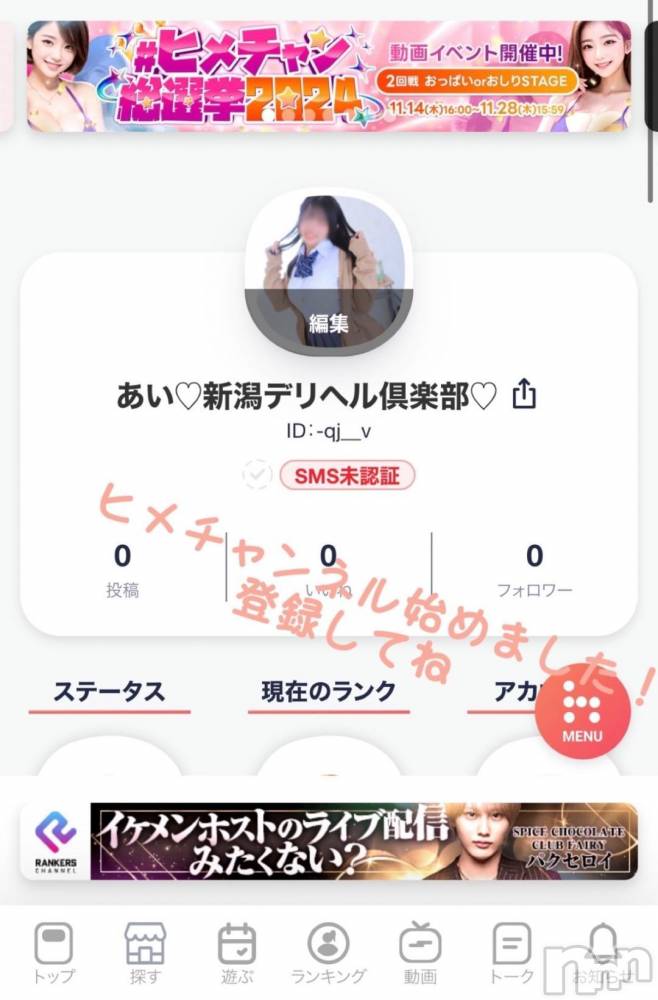658x1000 pixels.
Task: Tap the SMS未認証 badge
Action: [347, 476]
